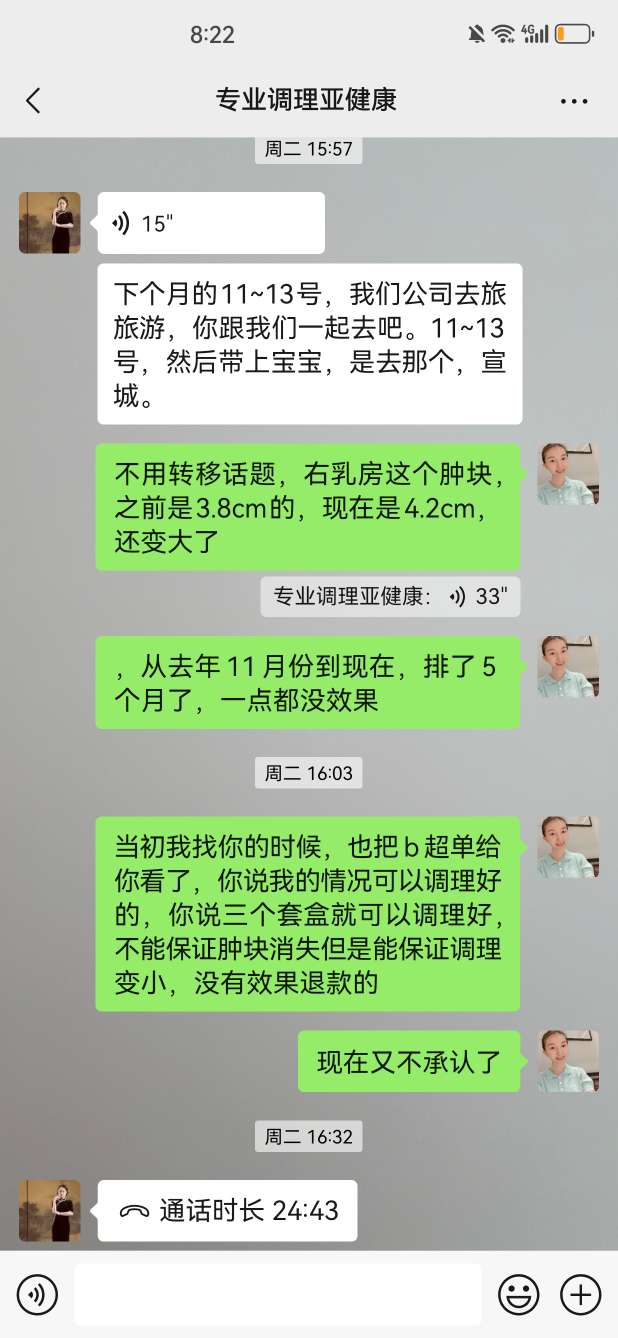Open the plus attachment menu
The height and width of the screenshot is (1338, 618).
pos(580,1296)
